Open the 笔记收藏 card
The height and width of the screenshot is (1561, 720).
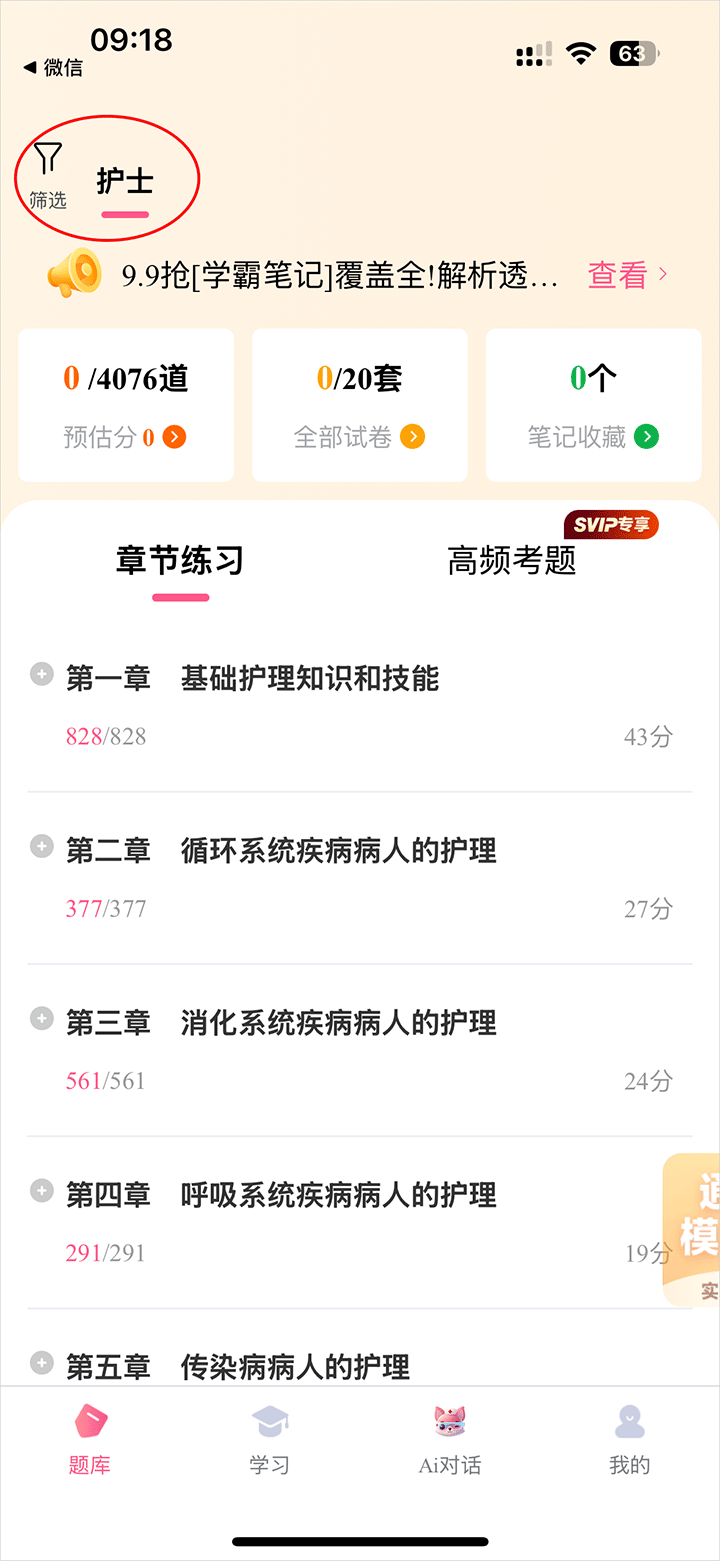click(594, 405)
